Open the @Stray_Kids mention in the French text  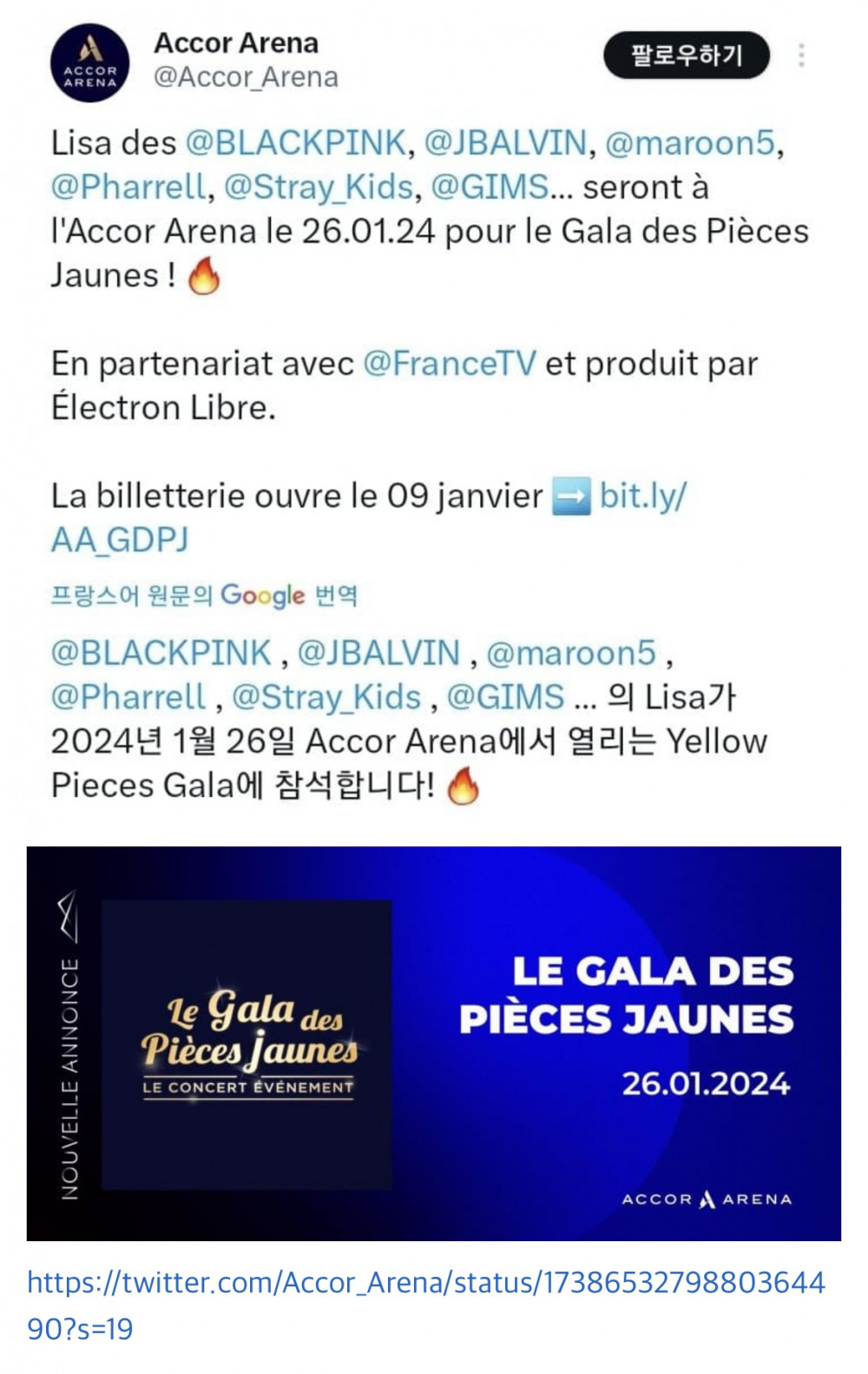[x=319, y=187]
